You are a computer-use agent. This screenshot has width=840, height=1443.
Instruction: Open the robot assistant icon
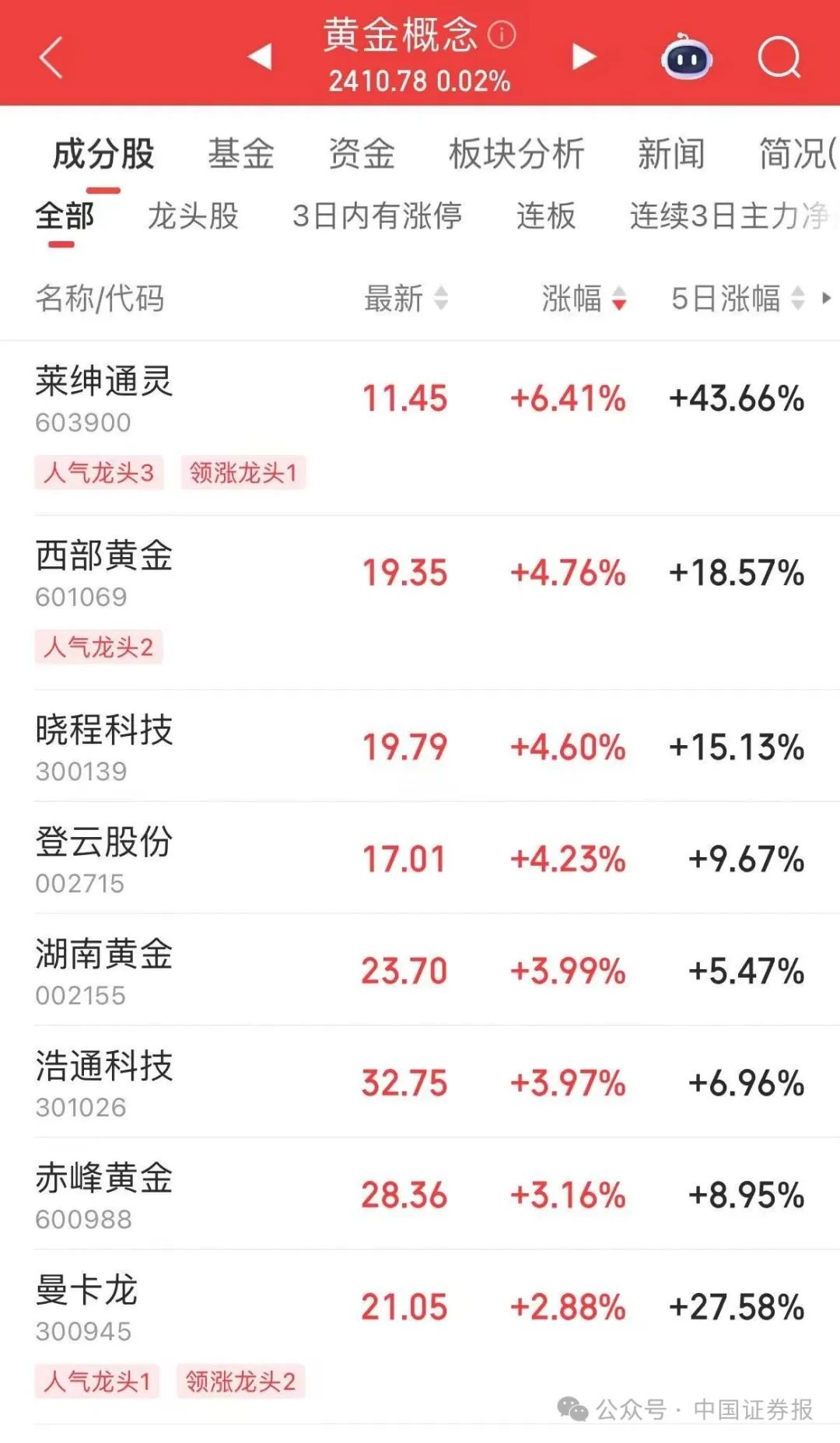[686, 58]
